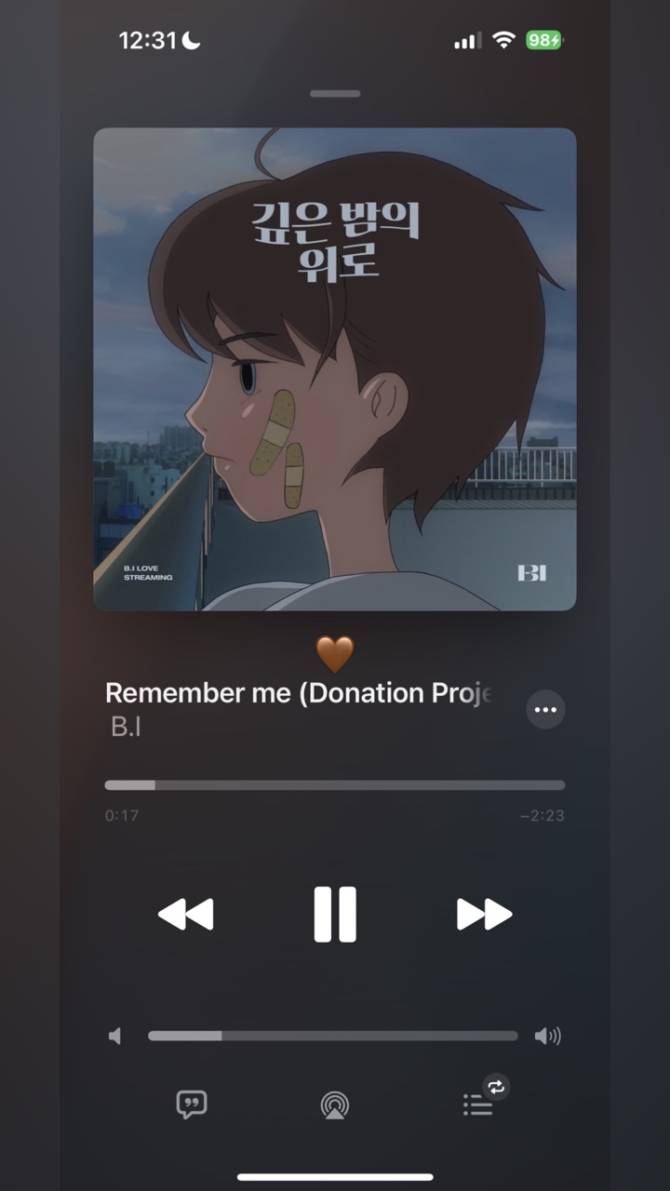Pause the playing song
Image resolution: width=670 pixels, height=1191 pixels.
[x=334, y=914]
